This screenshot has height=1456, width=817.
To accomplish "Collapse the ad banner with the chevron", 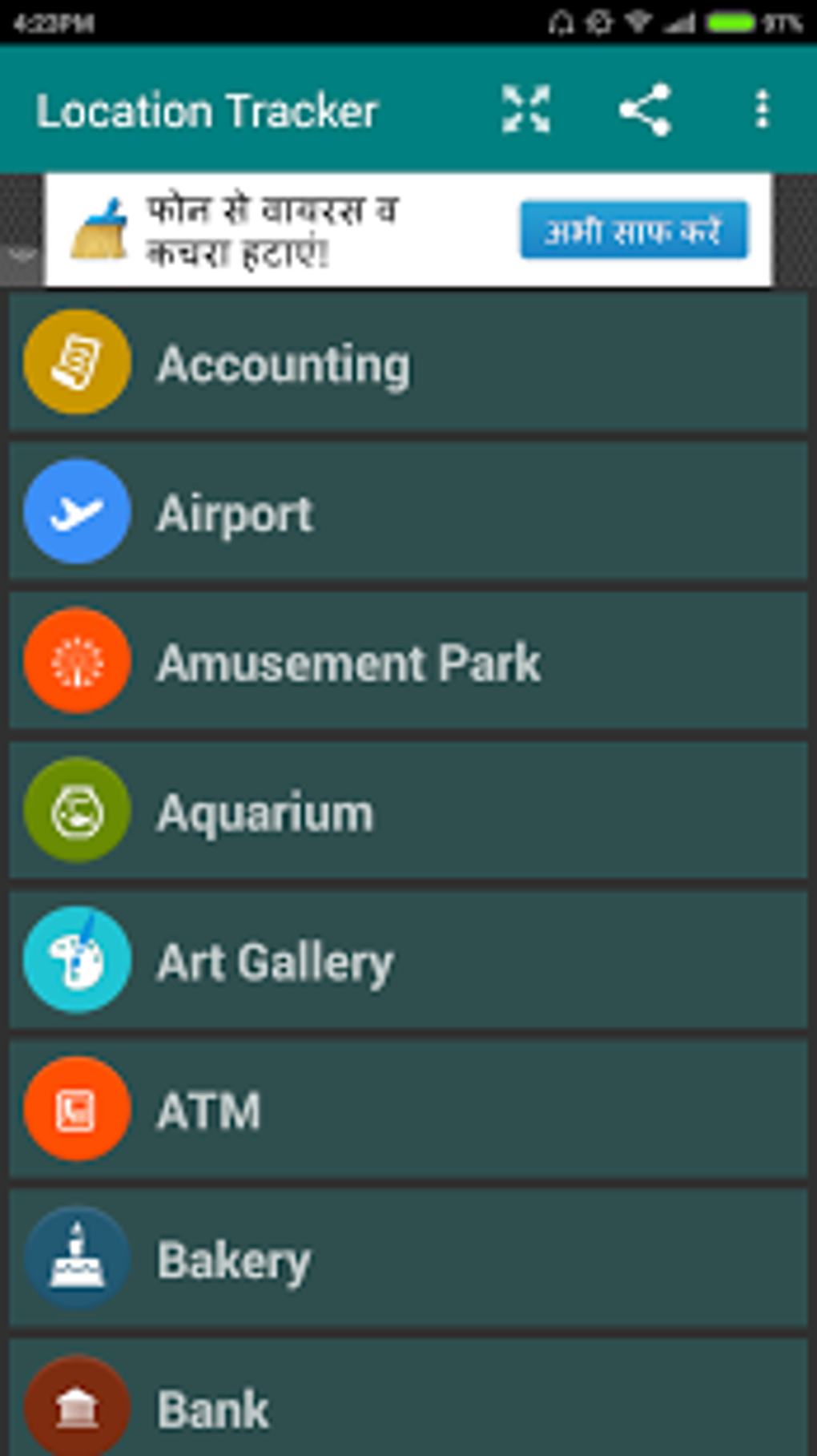I will tap(21, 255).
